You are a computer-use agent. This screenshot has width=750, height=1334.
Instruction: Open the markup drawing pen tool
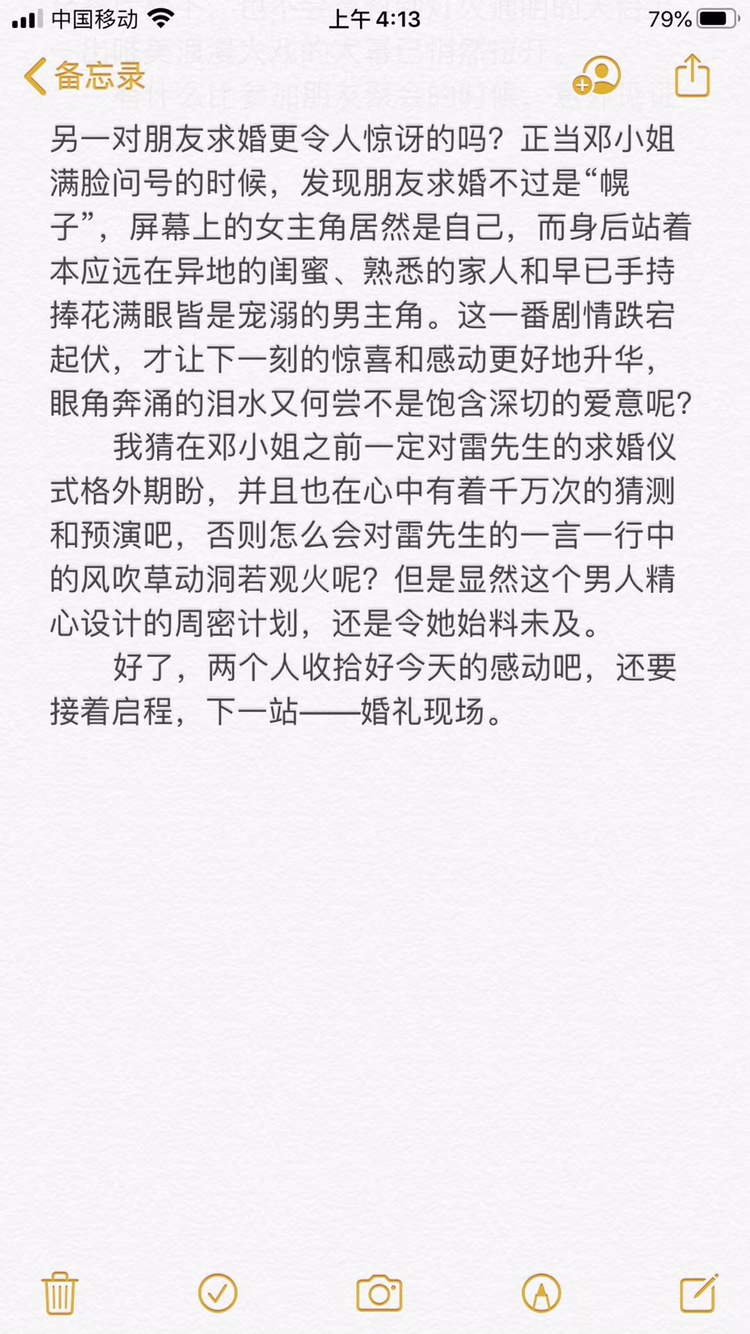[541, 1293]
